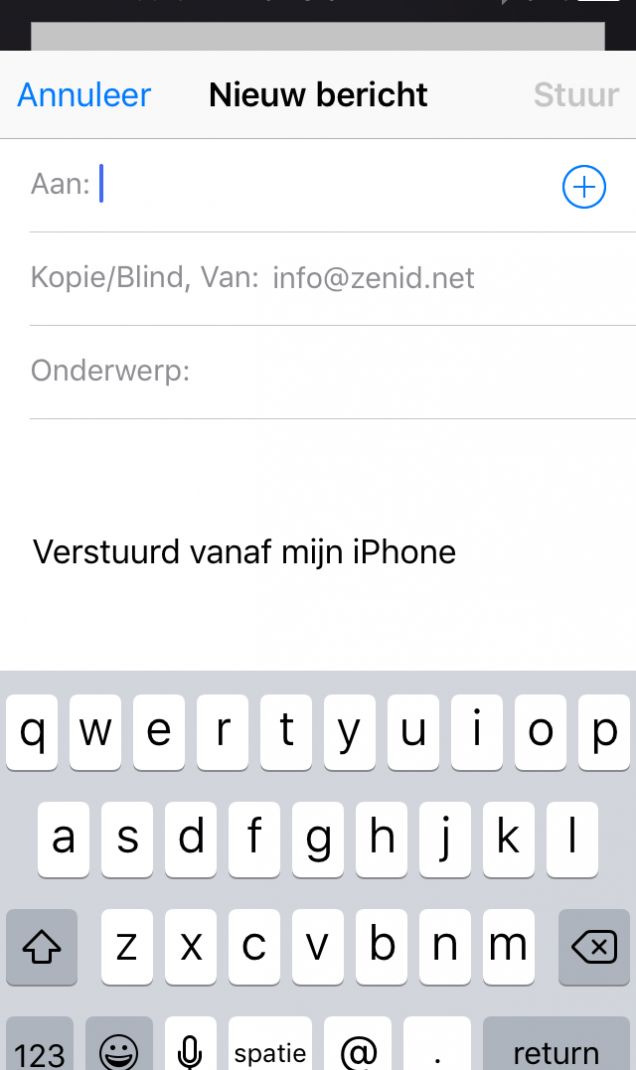The height and width of the screenshot is (1070, 636).
Task: Tap the greyed-out Stuur send button
Action: click(x=576, y=95)
